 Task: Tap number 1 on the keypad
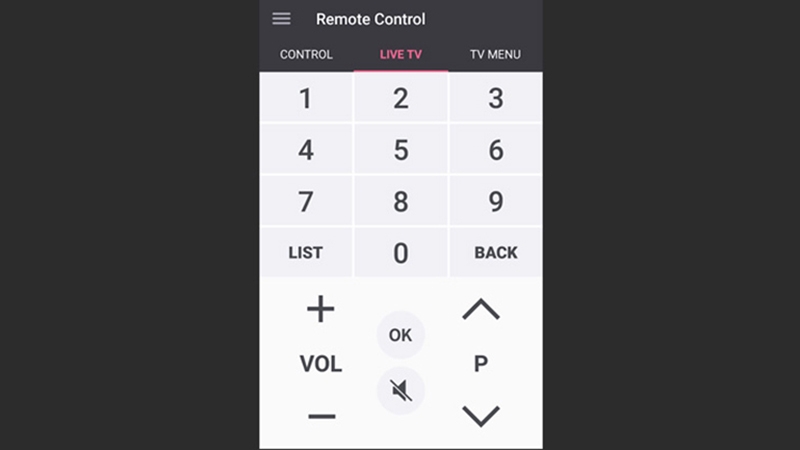pyautogui.click(x=306, y=98)
